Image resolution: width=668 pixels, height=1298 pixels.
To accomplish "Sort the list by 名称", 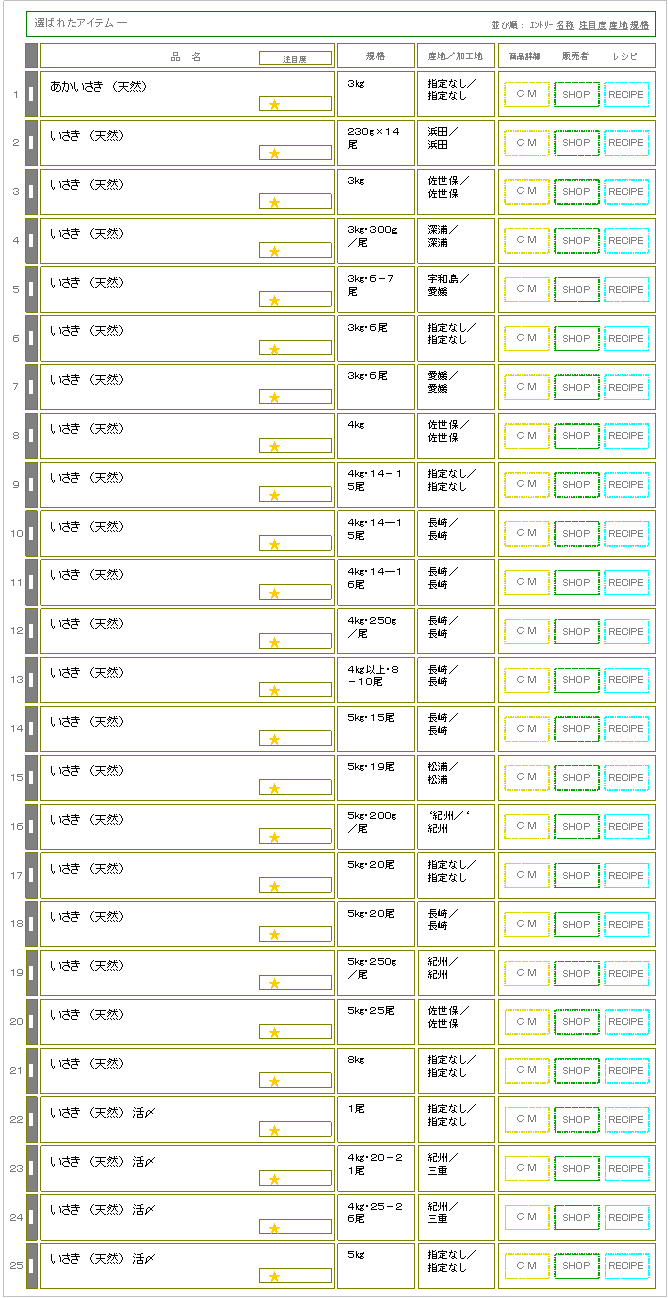I will [x=565, y=24].
